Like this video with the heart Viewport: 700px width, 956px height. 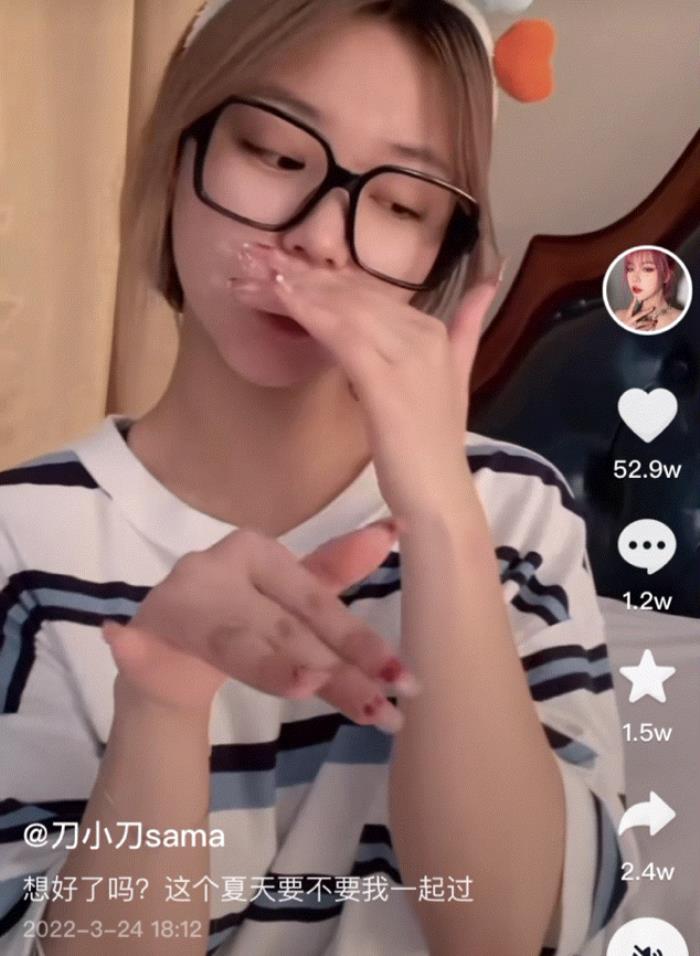tap(647, 415)
